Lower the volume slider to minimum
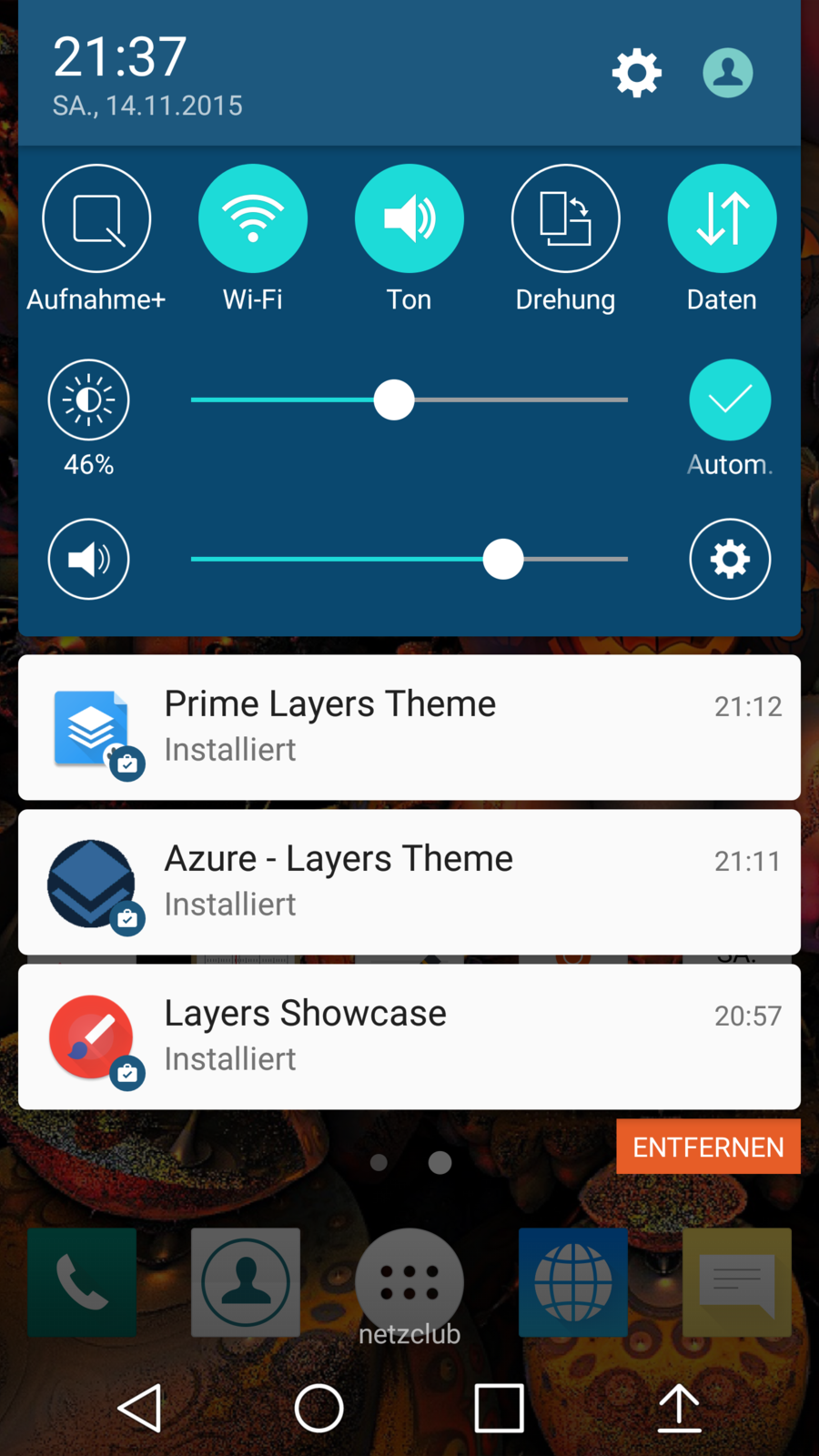This screenshot has width=819, height=1456. pos(193,559)
